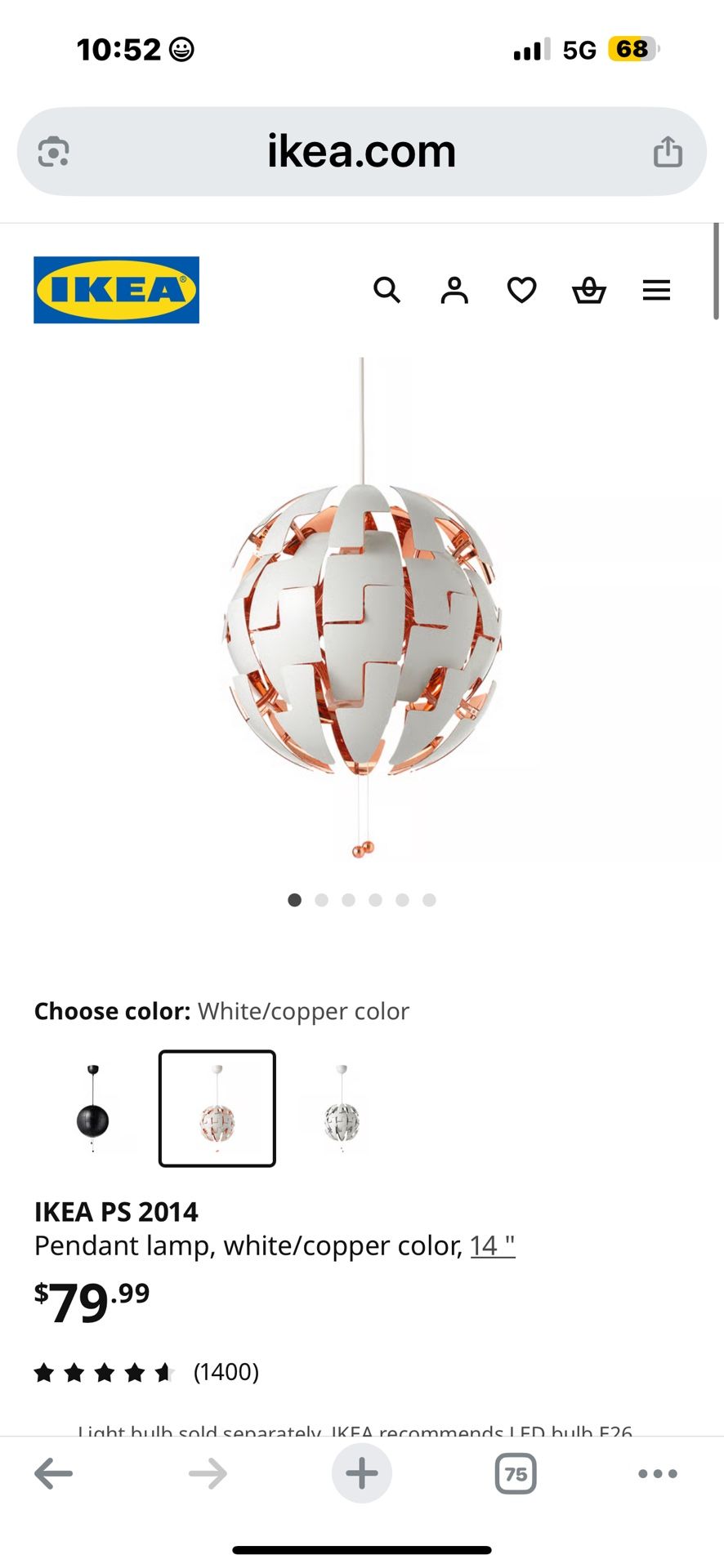The height and width of the screenshot is (1568, 724).
Task: Choose the white/copper color swatch
Action: tap(217, 1108)
